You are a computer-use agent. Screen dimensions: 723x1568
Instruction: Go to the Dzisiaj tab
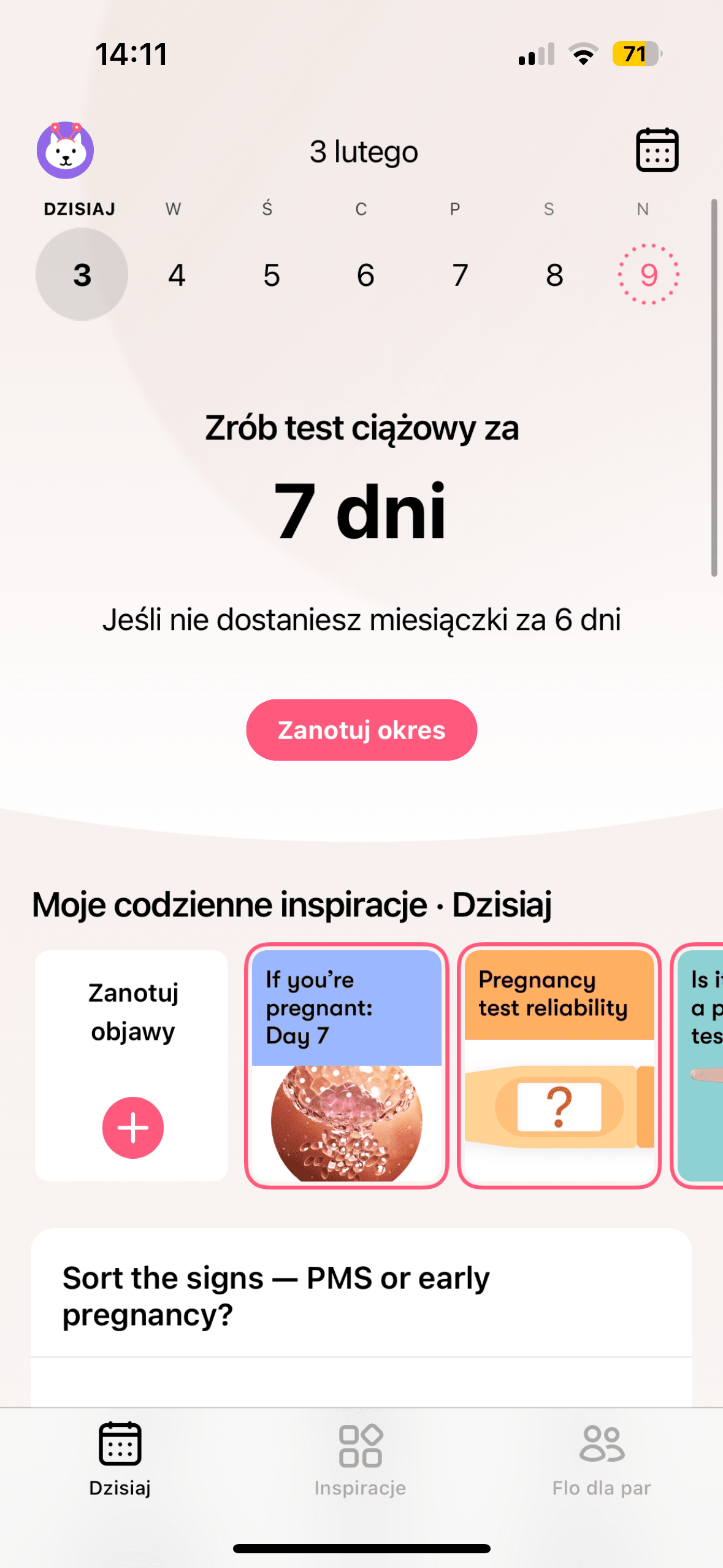tap(120, 1460)
